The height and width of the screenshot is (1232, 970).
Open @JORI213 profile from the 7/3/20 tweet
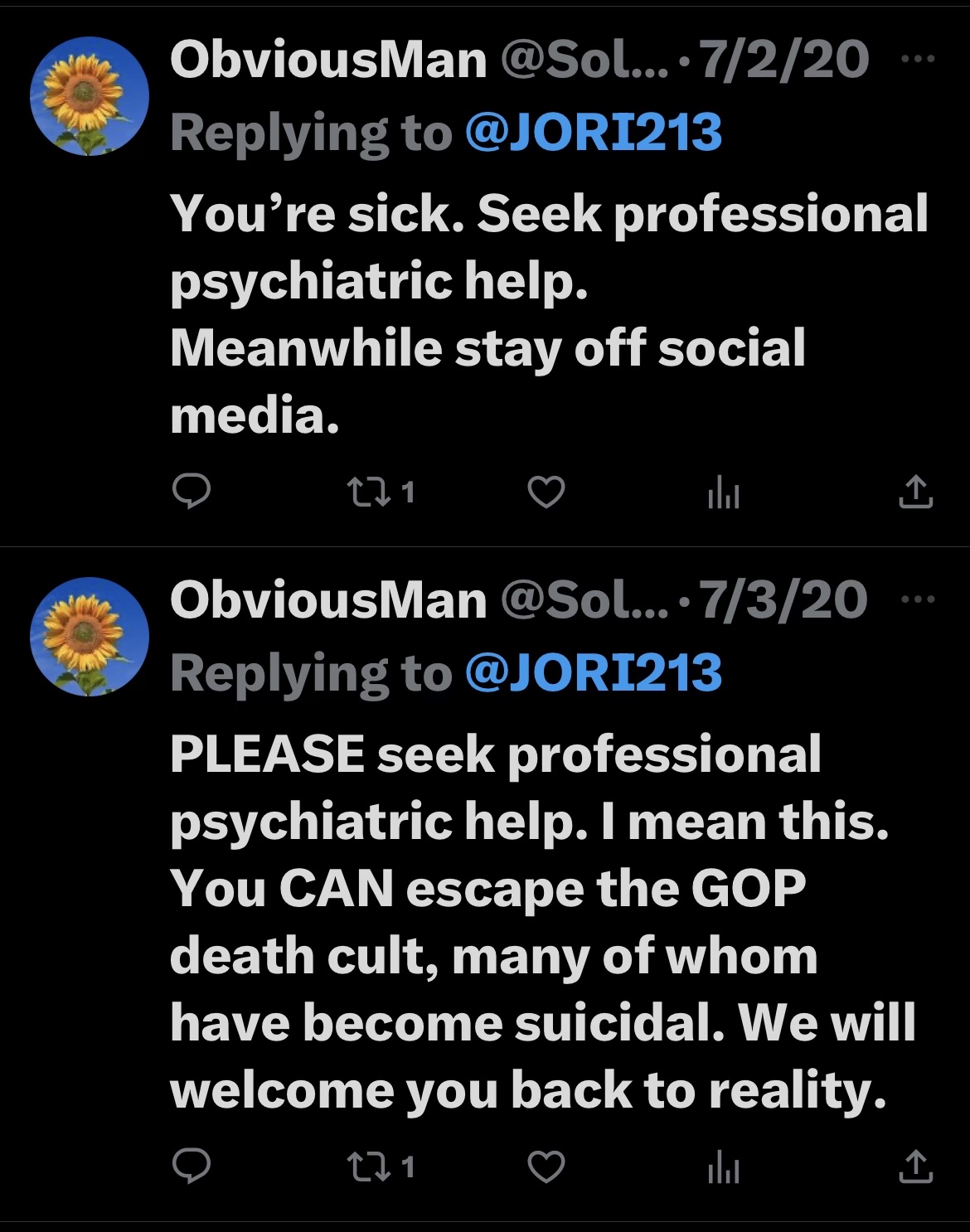point(594,672)
